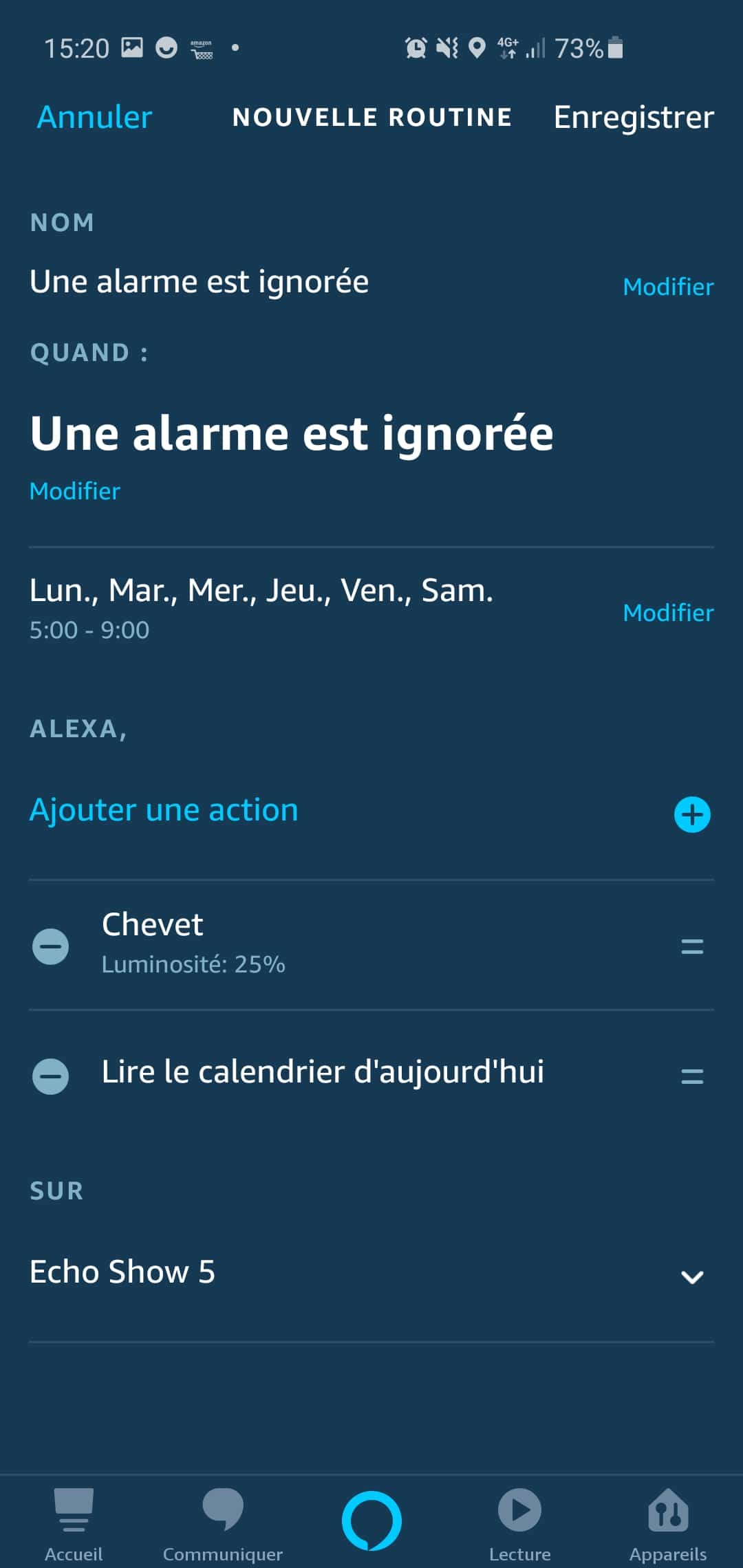Expand the Echo Show 5 device dropdown
743x1568 pixels.
coord(692,1277)
